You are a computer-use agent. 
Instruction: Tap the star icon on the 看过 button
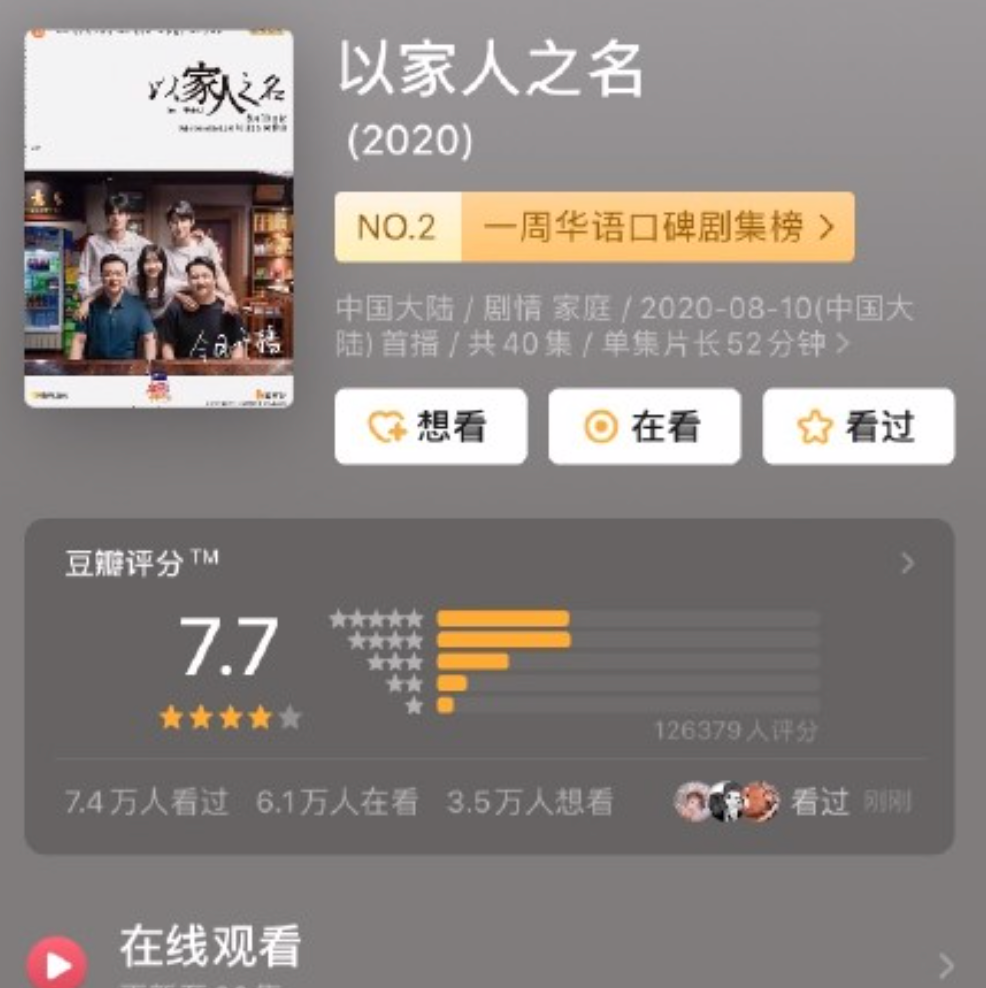click(x=816, y=426)
